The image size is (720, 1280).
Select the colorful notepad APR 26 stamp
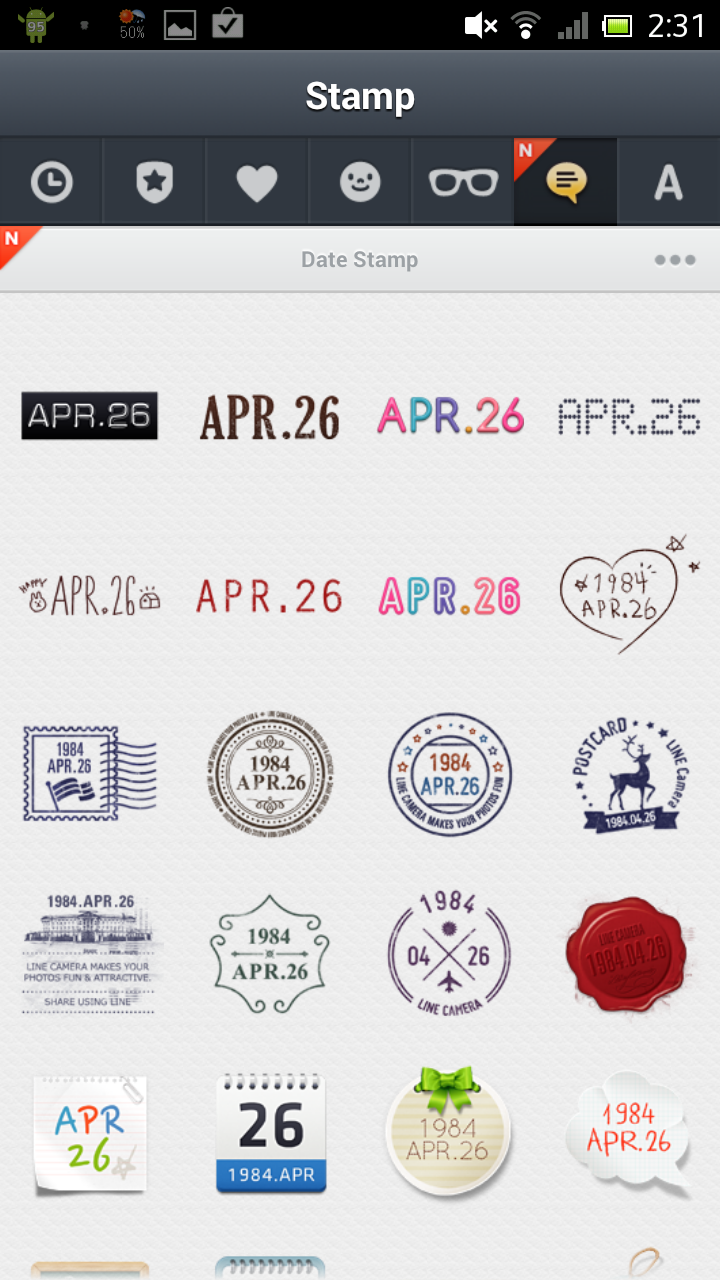88,1133
